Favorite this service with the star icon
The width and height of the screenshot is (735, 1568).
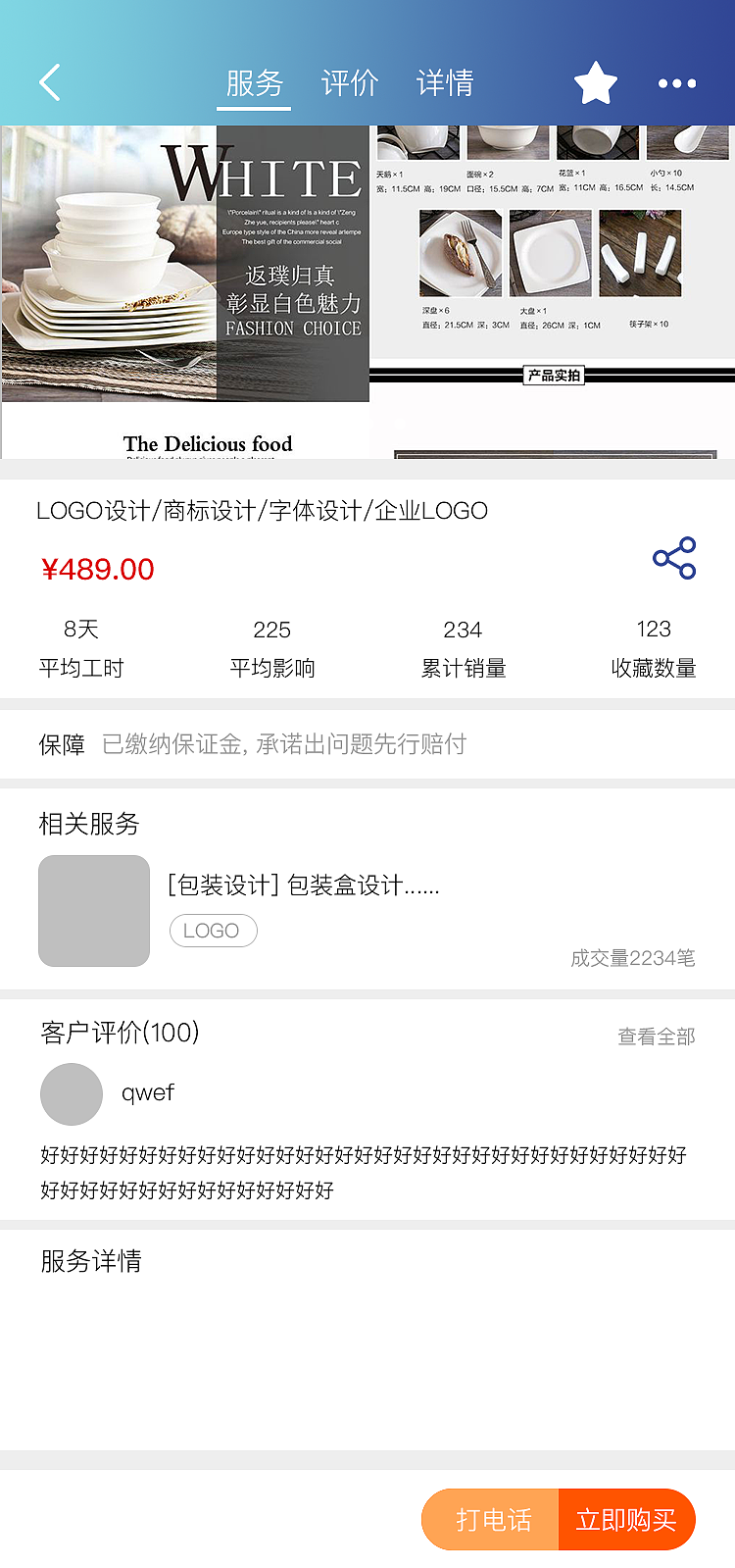click(x=595, y=82)
